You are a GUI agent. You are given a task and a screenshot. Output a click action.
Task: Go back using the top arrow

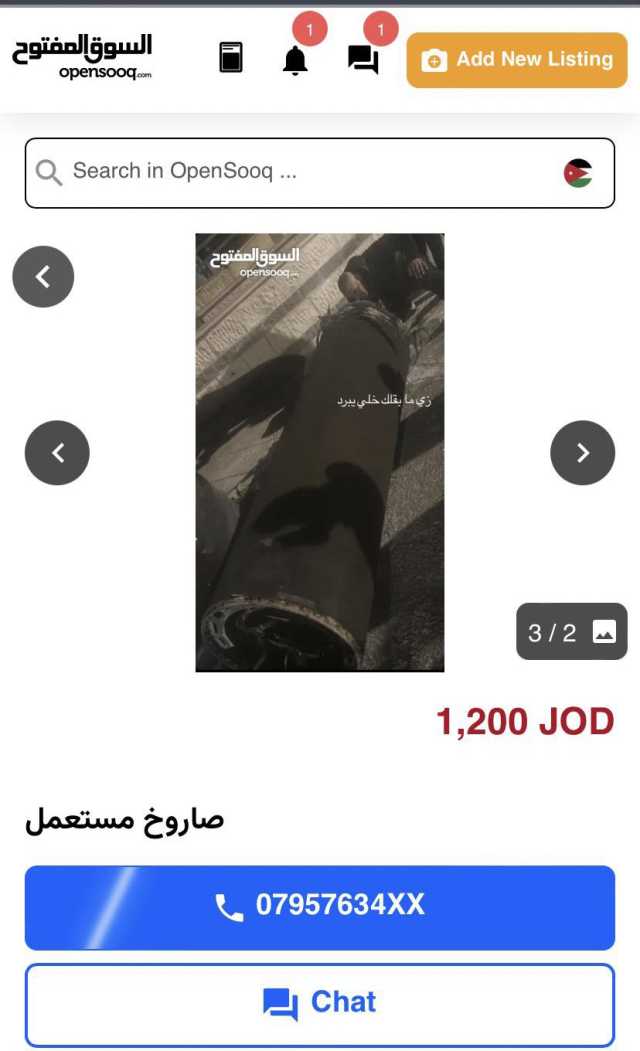pyautogui.click(x=43, y=277)
